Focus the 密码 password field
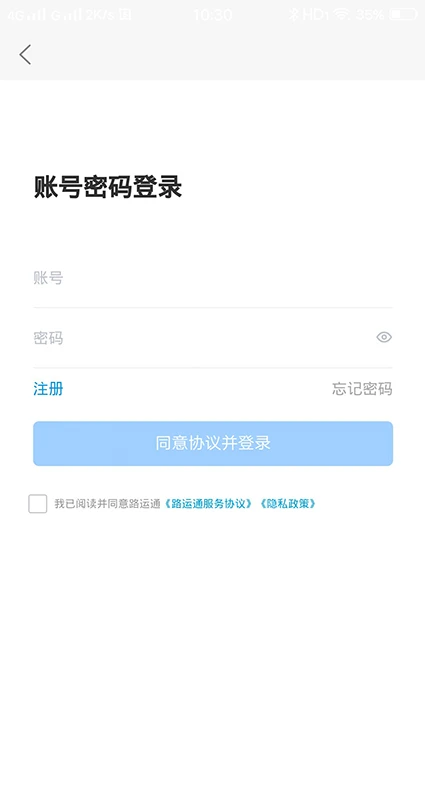Viewport: 425px width, 800px height. tap(203, 338)
